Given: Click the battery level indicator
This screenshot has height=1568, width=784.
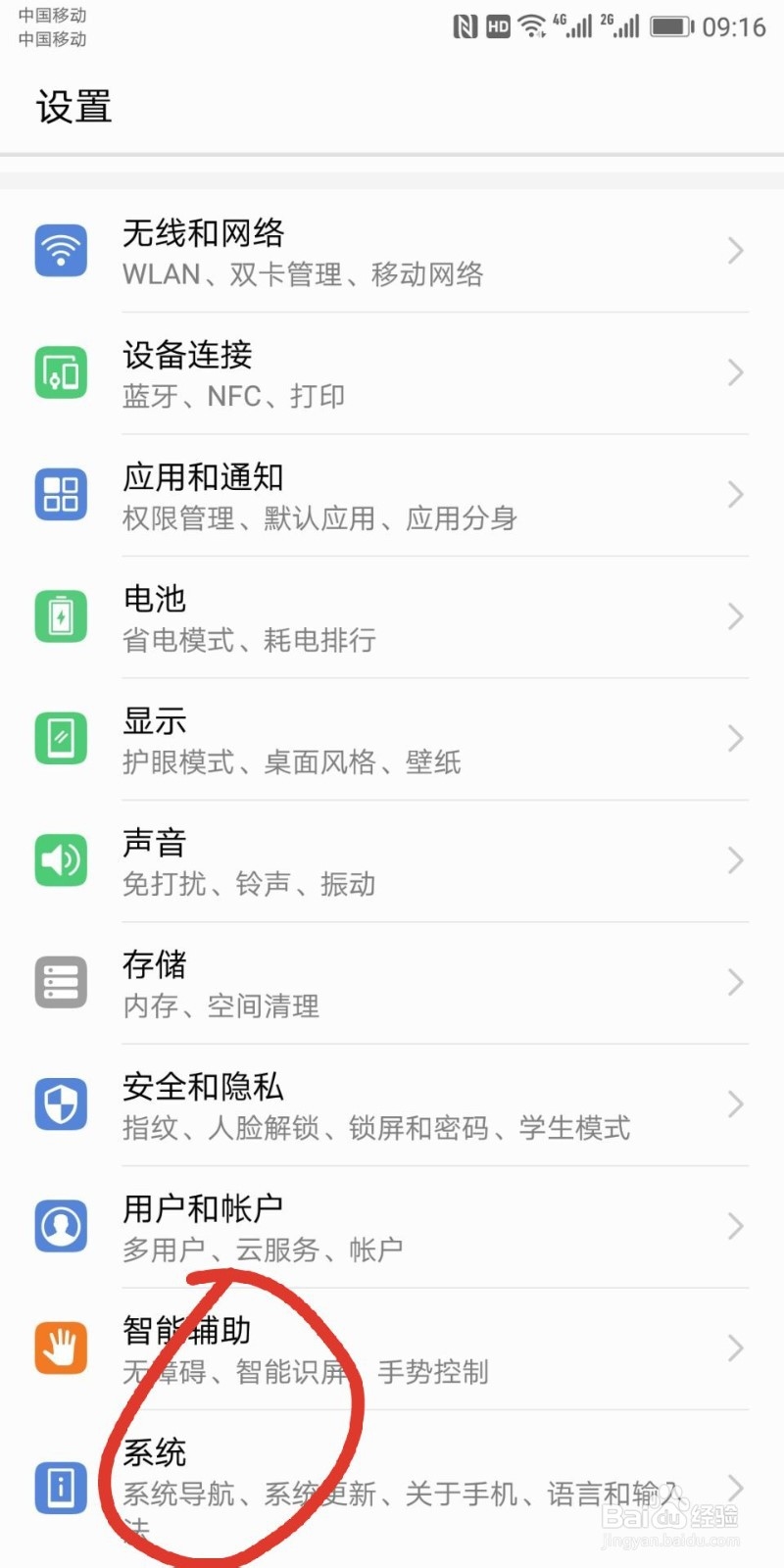Looking at the screenshot, I should click(x=670, y=26).
